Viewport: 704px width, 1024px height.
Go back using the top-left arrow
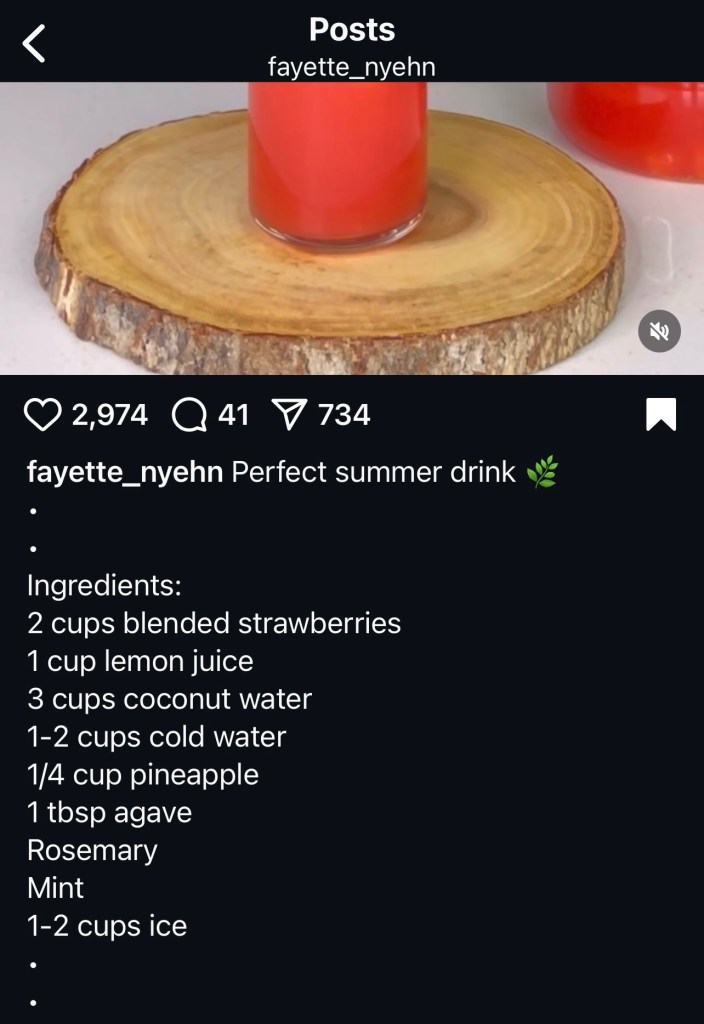tap(34, 44)
